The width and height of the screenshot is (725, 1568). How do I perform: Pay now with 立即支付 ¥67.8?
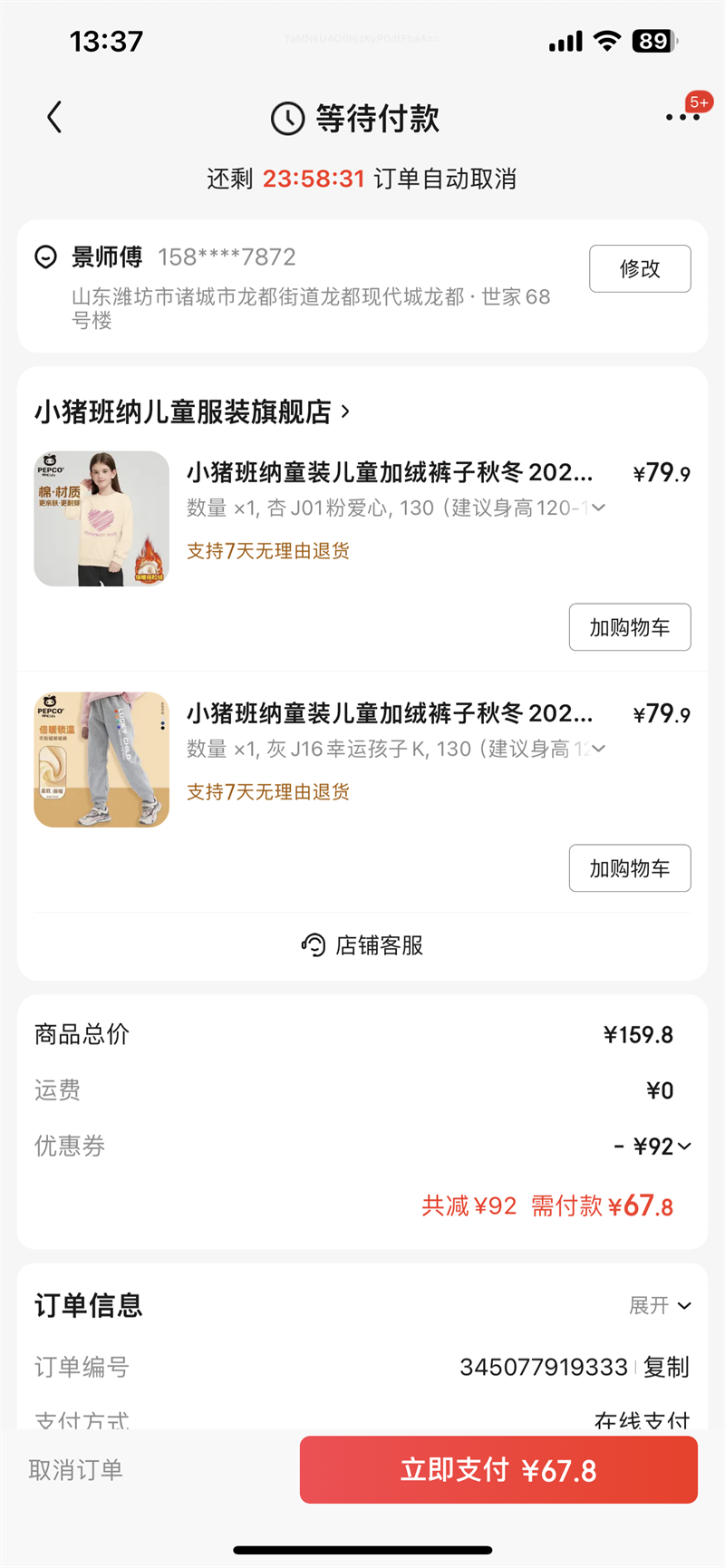498,1470
